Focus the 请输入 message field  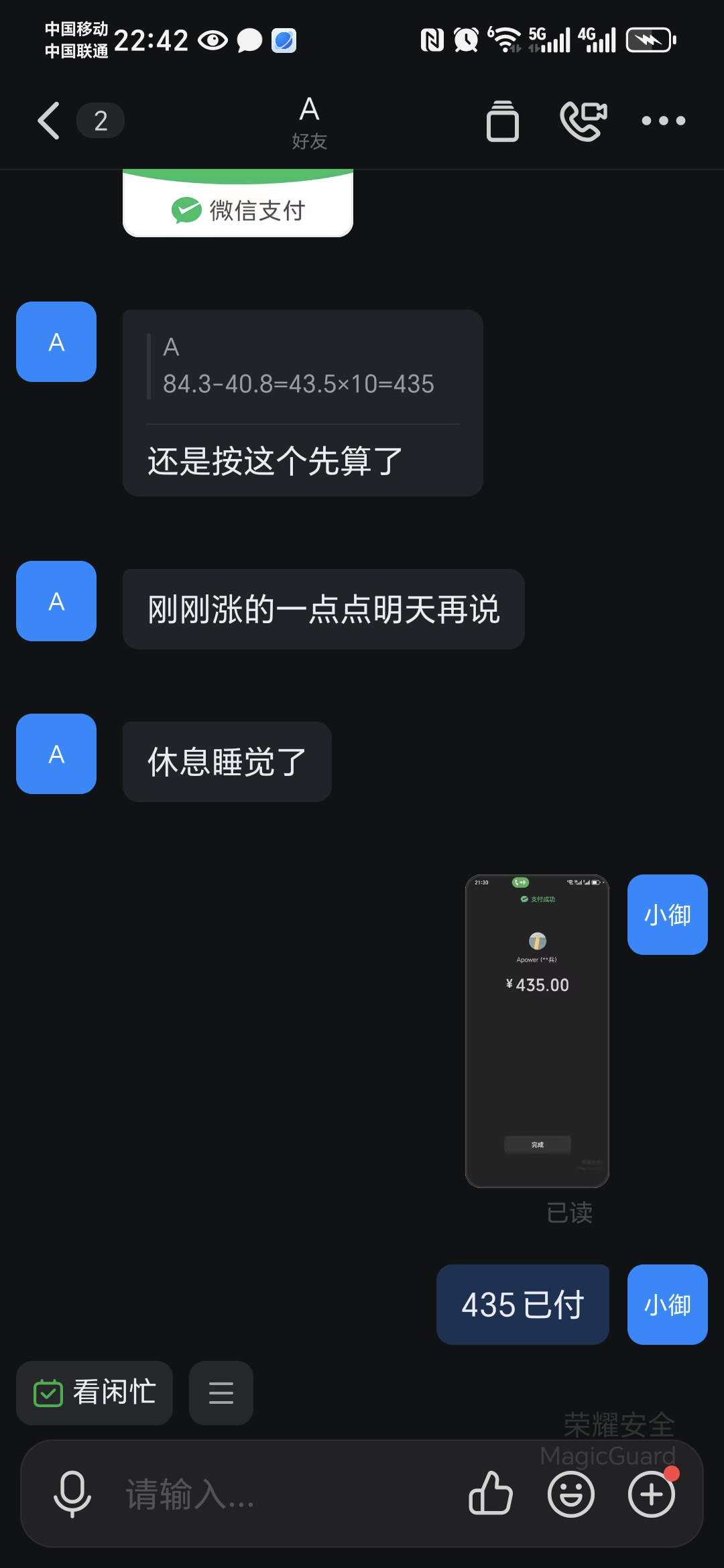[282, 1494]
